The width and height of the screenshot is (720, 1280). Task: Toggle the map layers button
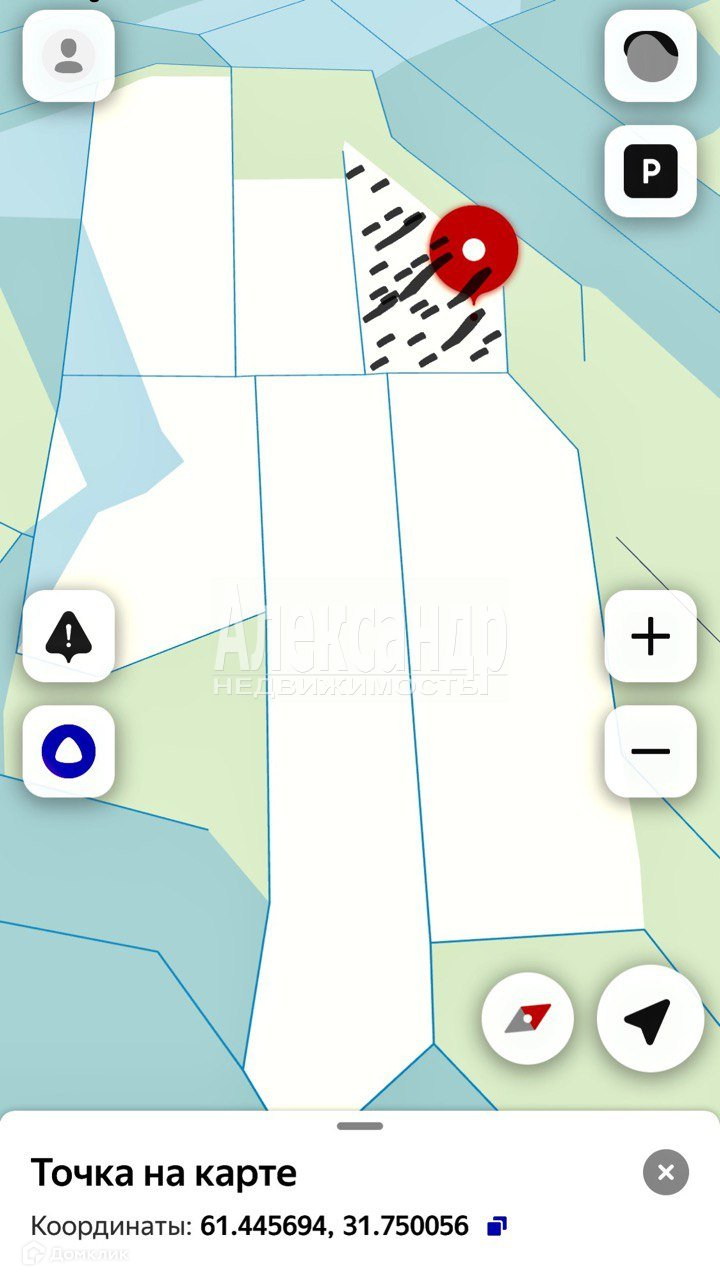click(650, 56)
